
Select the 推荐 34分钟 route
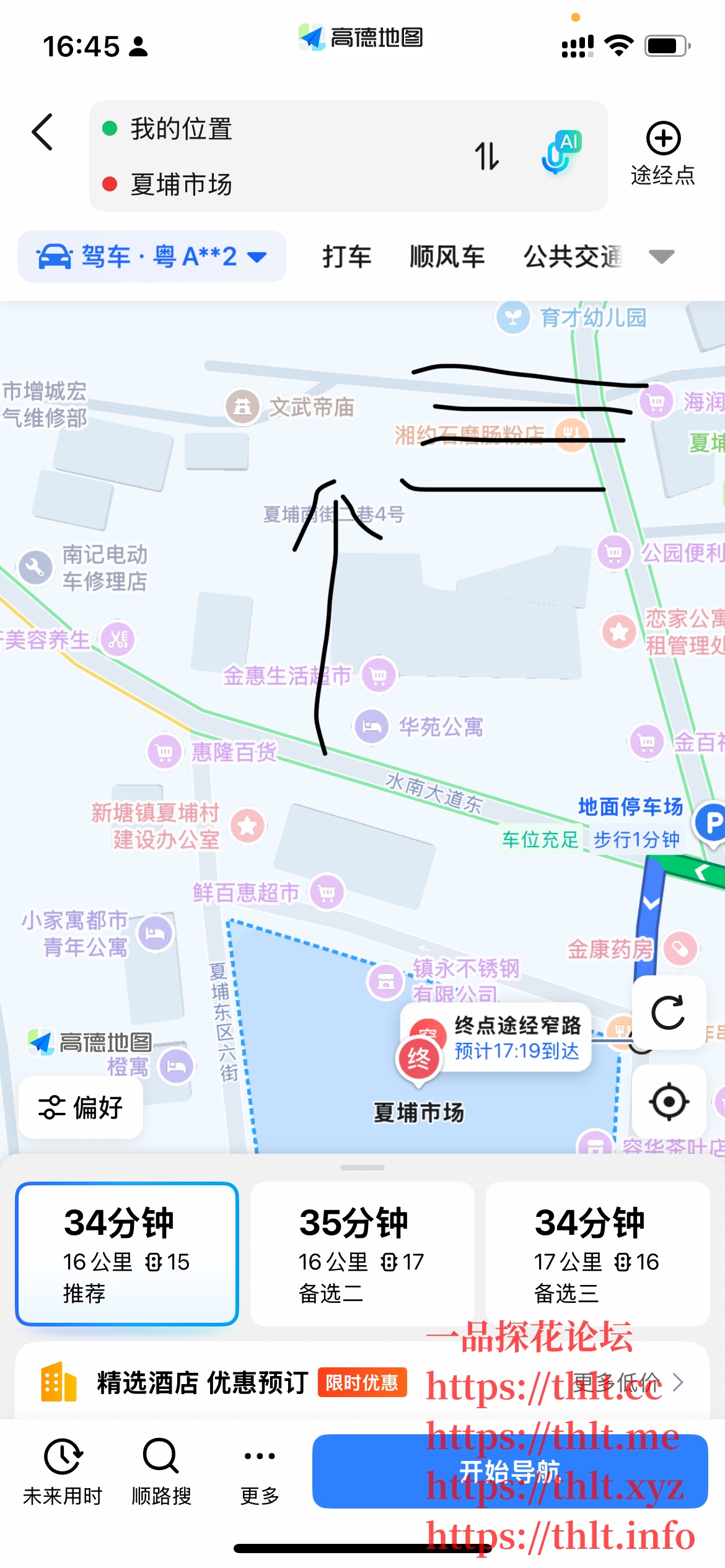127,1253
